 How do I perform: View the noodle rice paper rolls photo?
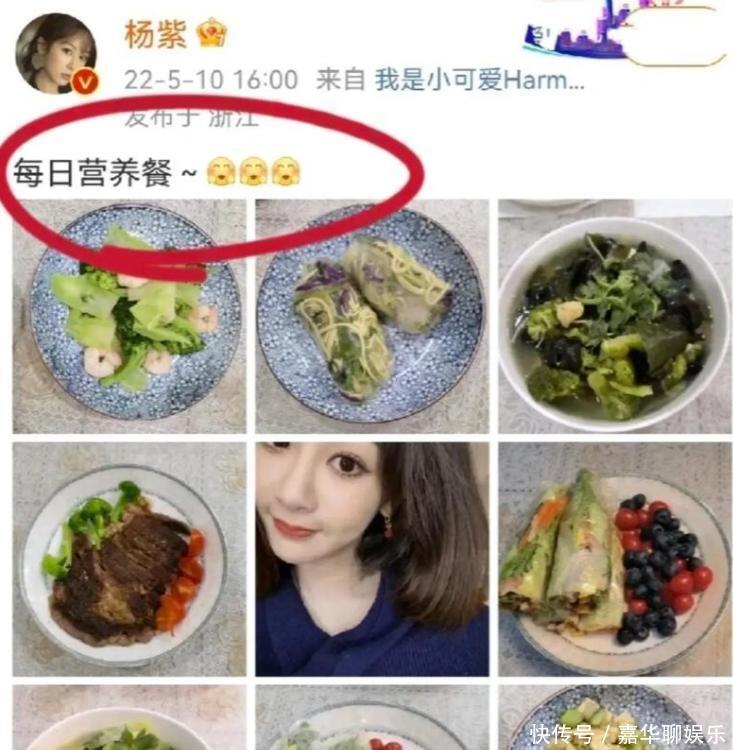coord(372,316)
